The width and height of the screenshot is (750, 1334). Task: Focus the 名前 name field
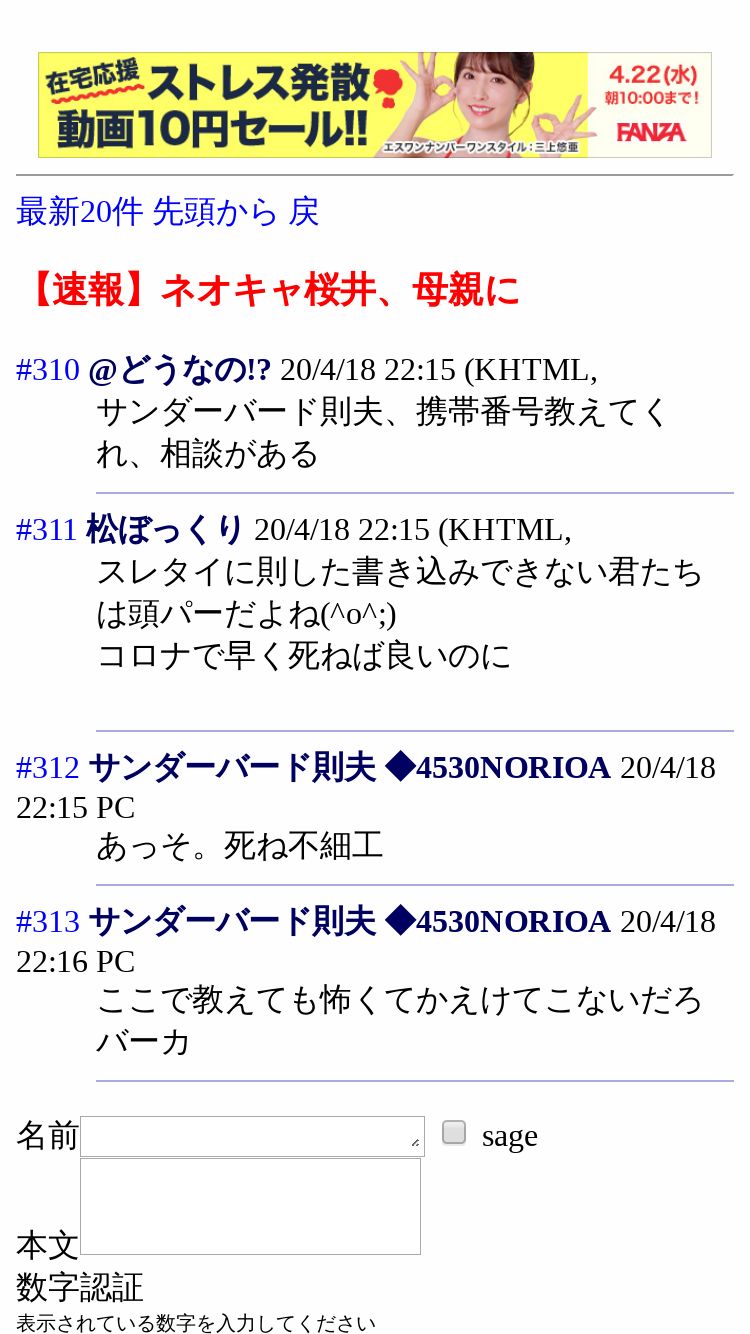pyautogui.click(x=252, y=1136)
